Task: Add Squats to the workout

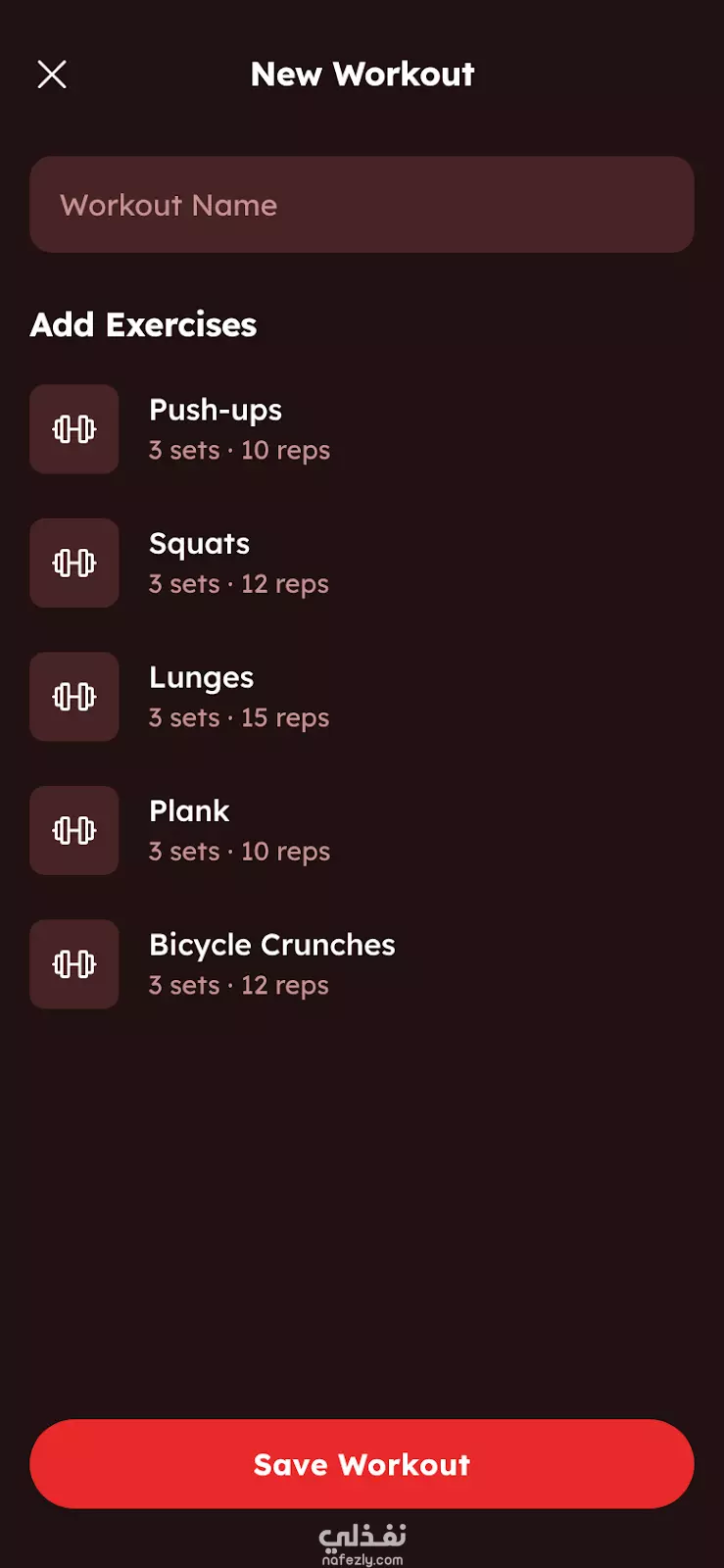Action: point(362,563)
